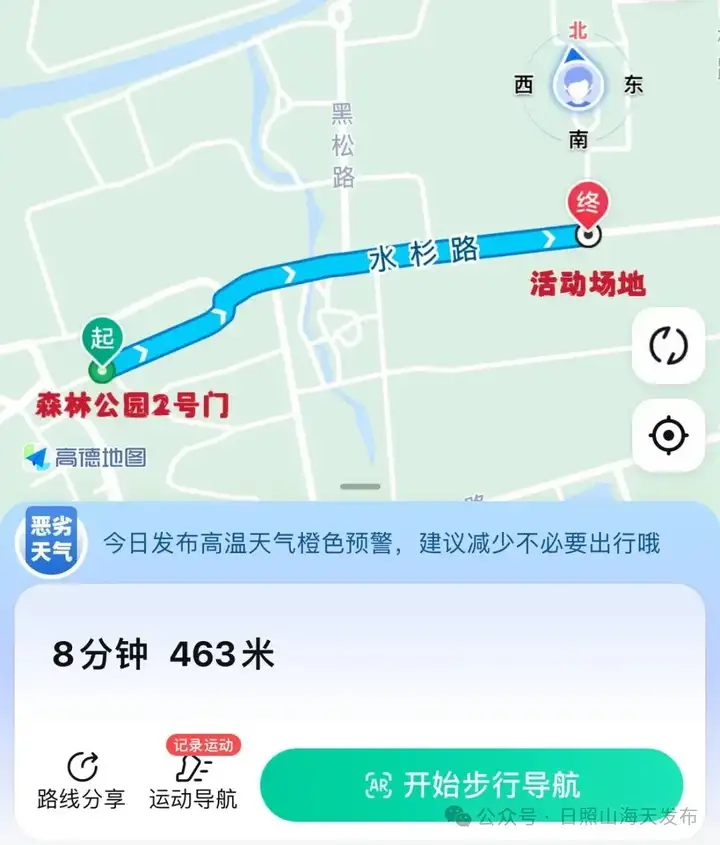Tap the compass to reset map orientation

pyautogui.click(x=578, y=85)
